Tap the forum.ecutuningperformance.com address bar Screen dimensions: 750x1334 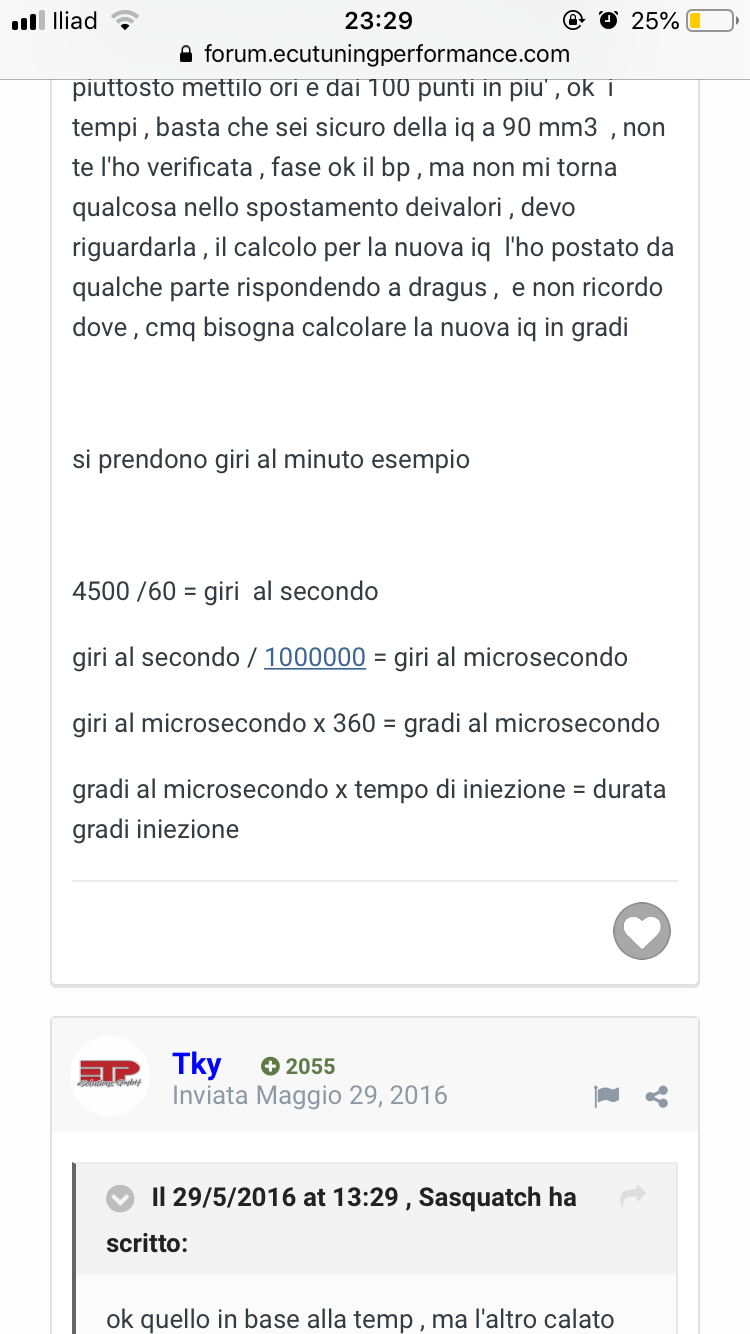(375, 54)
